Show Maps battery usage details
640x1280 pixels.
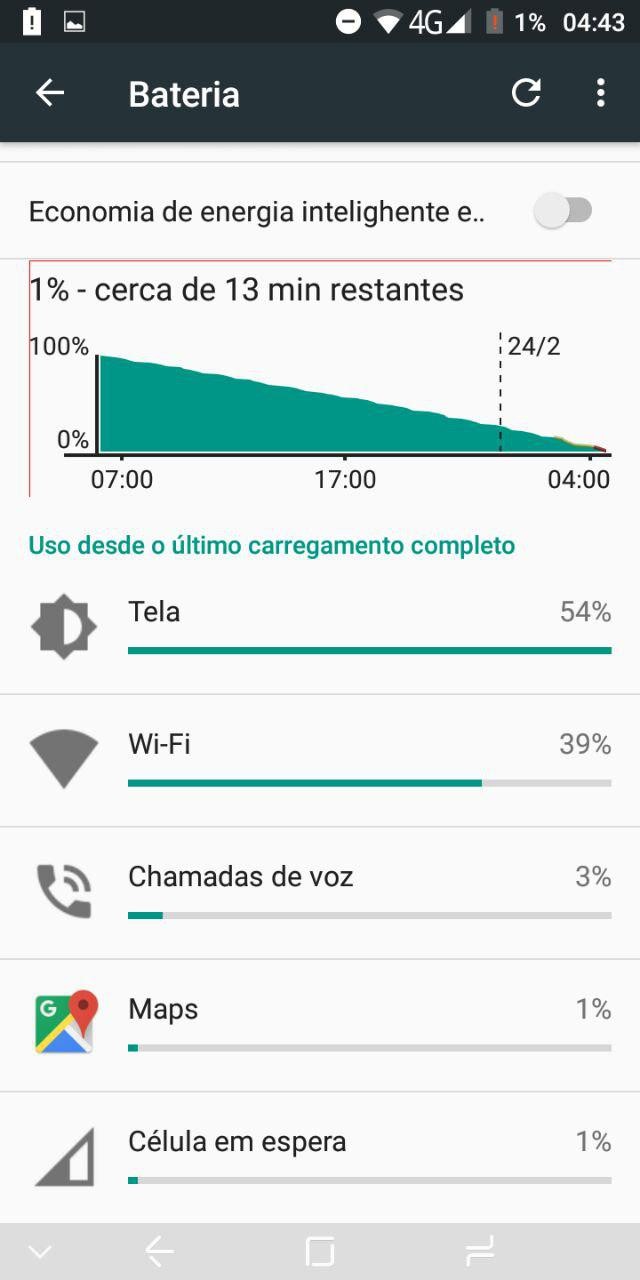320,1024
